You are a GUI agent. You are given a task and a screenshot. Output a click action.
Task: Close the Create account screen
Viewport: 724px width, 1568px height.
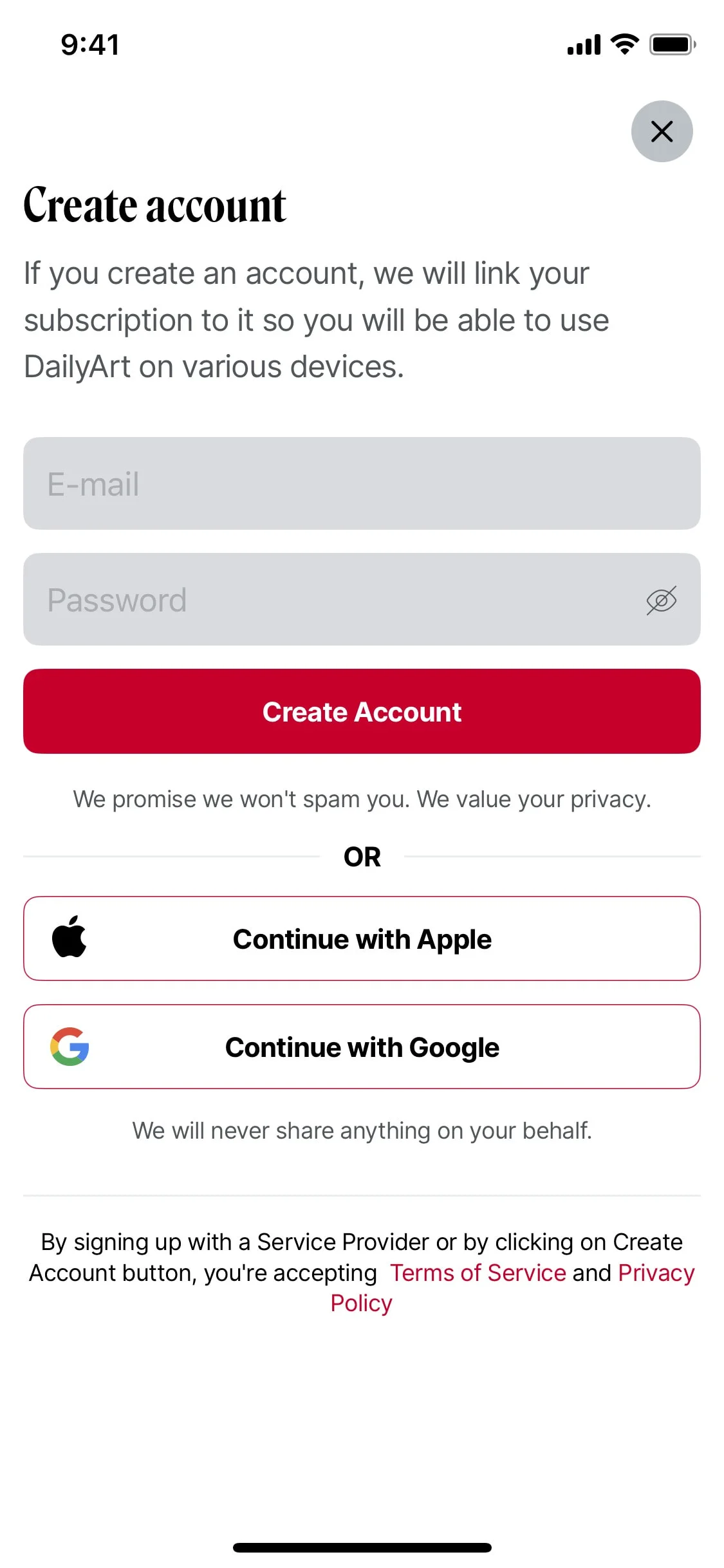662,131
